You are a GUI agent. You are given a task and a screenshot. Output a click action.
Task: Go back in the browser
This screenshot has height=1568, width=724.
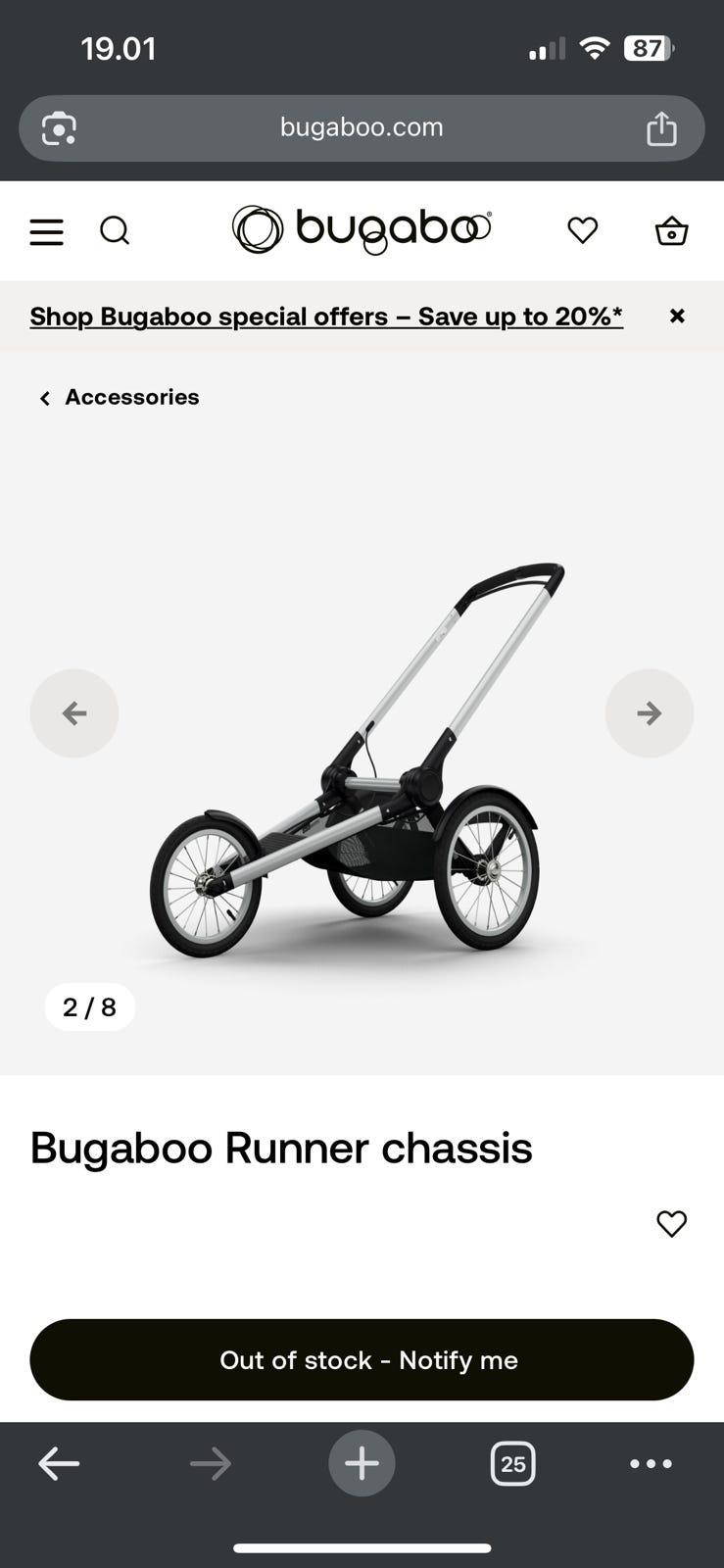point(59,1464)
